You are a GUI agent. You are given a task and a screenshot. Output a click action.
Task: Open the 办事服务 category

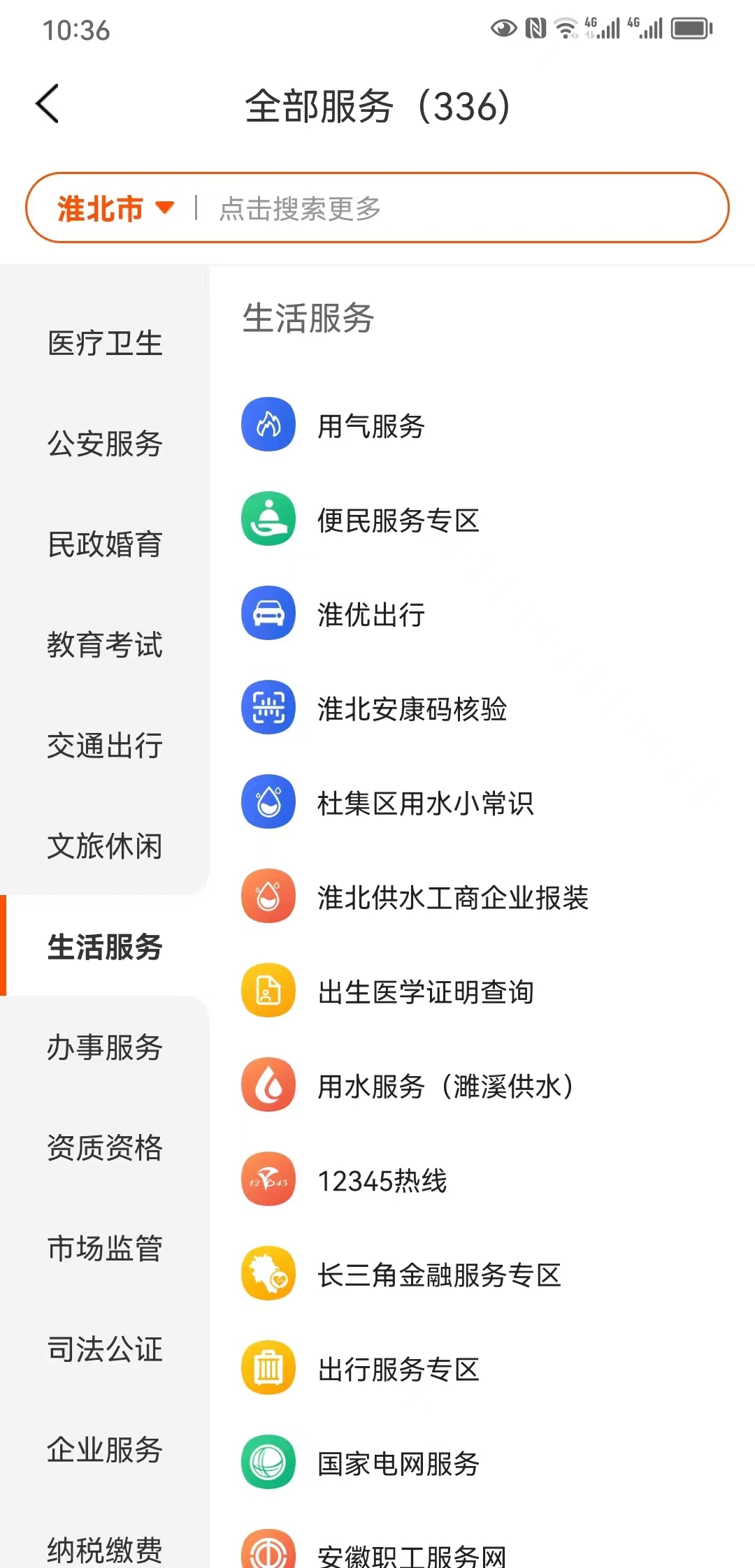click(x=105, y=1047)
